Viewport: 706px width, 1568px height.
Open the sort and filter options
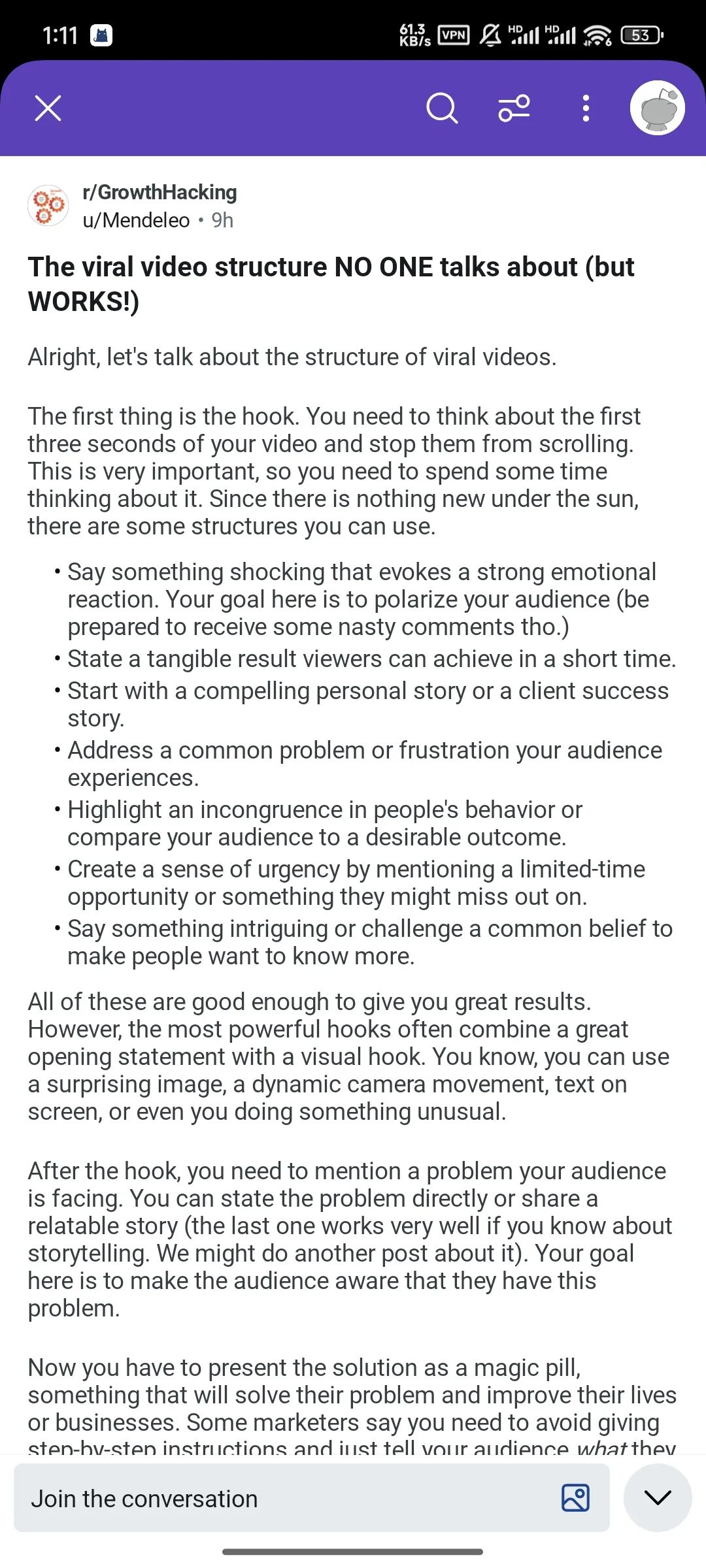click(x=514, y=108)
